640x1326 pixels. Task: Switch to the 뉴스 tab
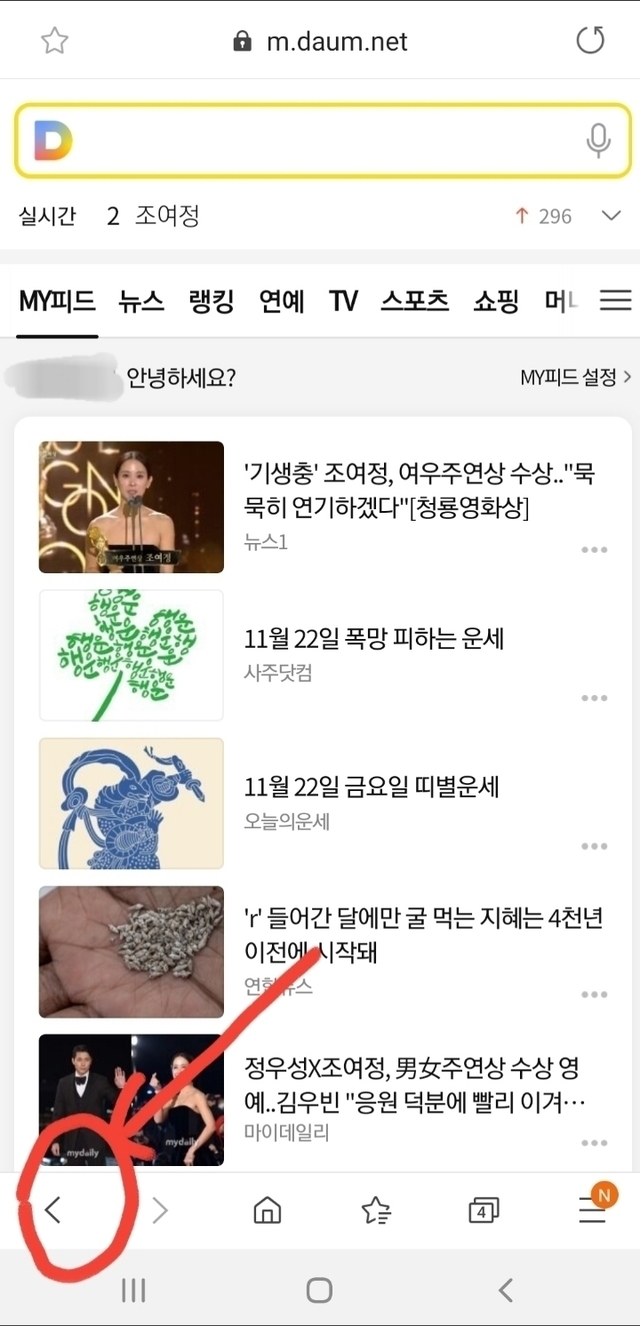point(141,301)
